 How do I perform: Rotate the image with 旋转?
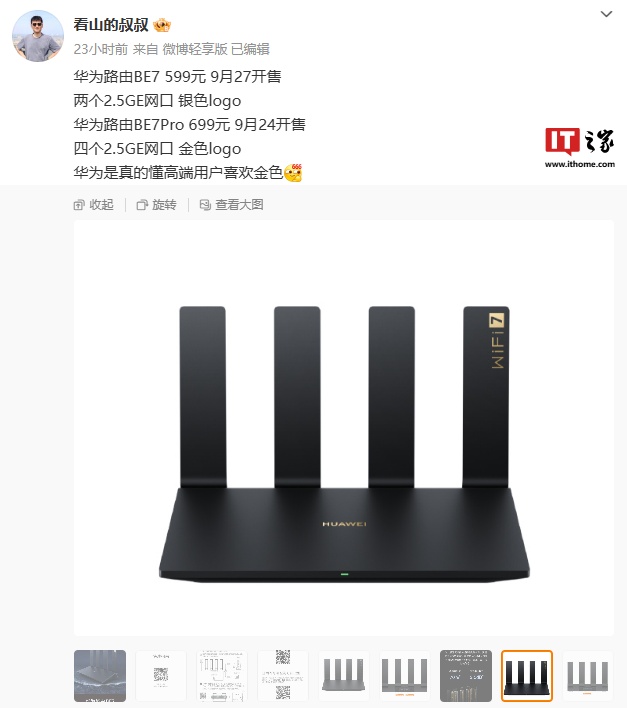tap(156, 204)
